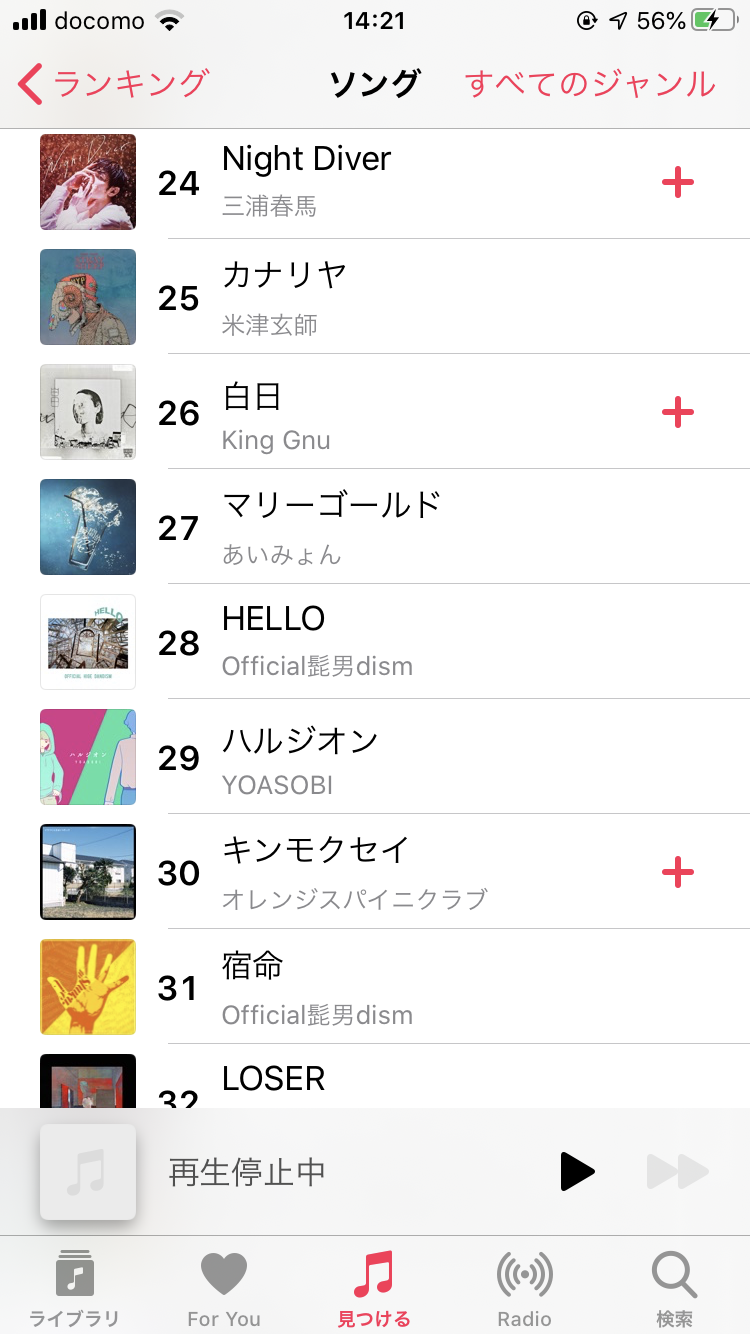The height and width of the screenshot is (1334, 750).
Task: Open the すべてのジャンル genre filter
Action: (x=590, y=84)
